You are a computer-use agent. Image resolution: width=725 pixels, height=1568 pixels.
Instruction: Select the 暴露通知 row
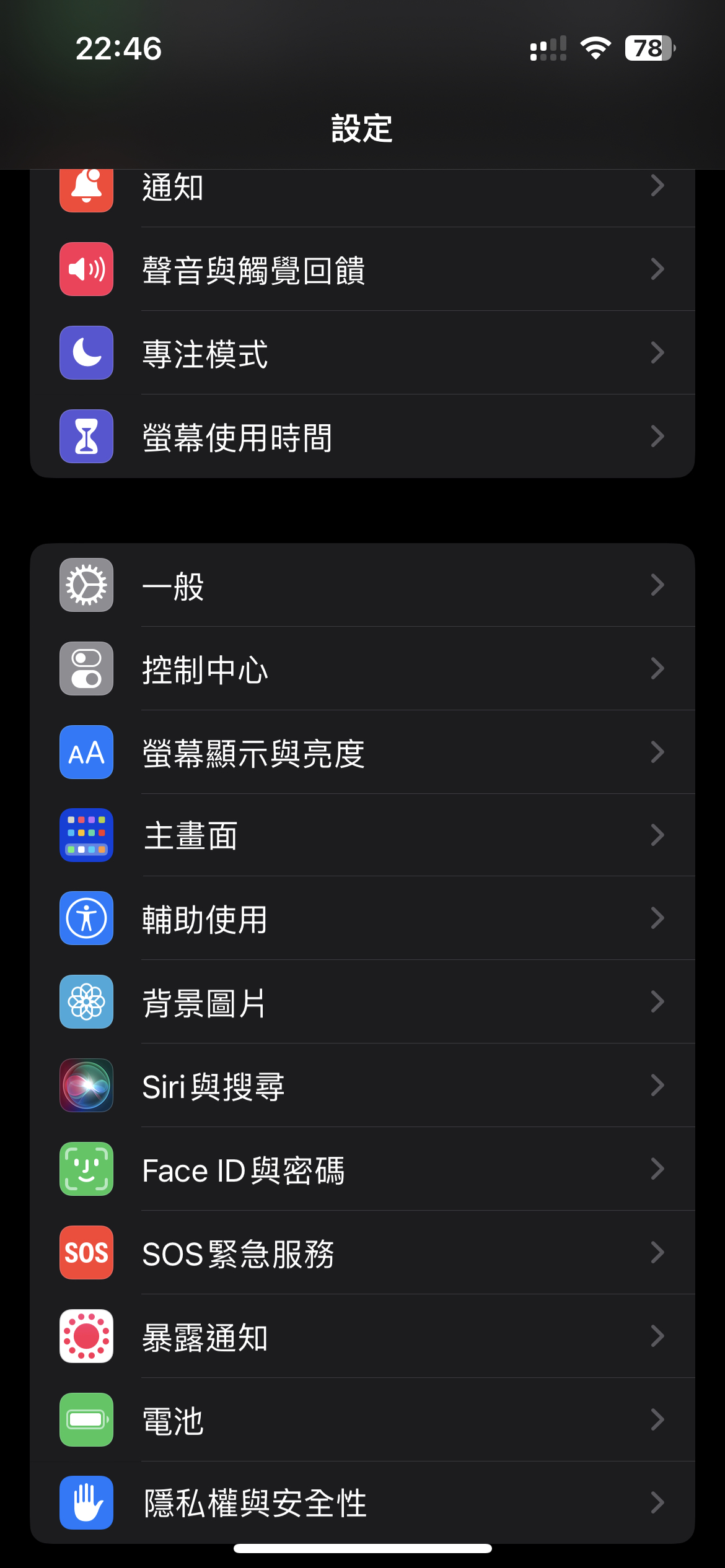pyautogui.click(x=362, y=1336)
